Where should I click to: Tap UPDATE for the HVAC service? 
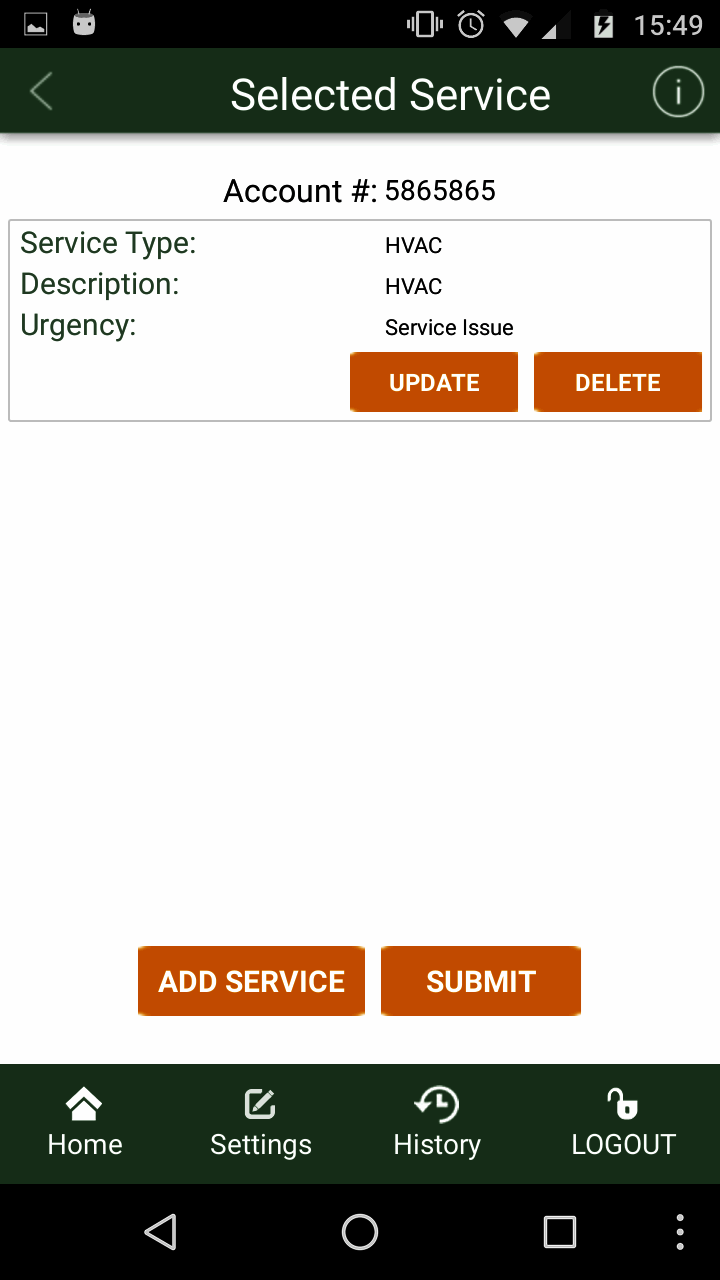click(434, 382)
